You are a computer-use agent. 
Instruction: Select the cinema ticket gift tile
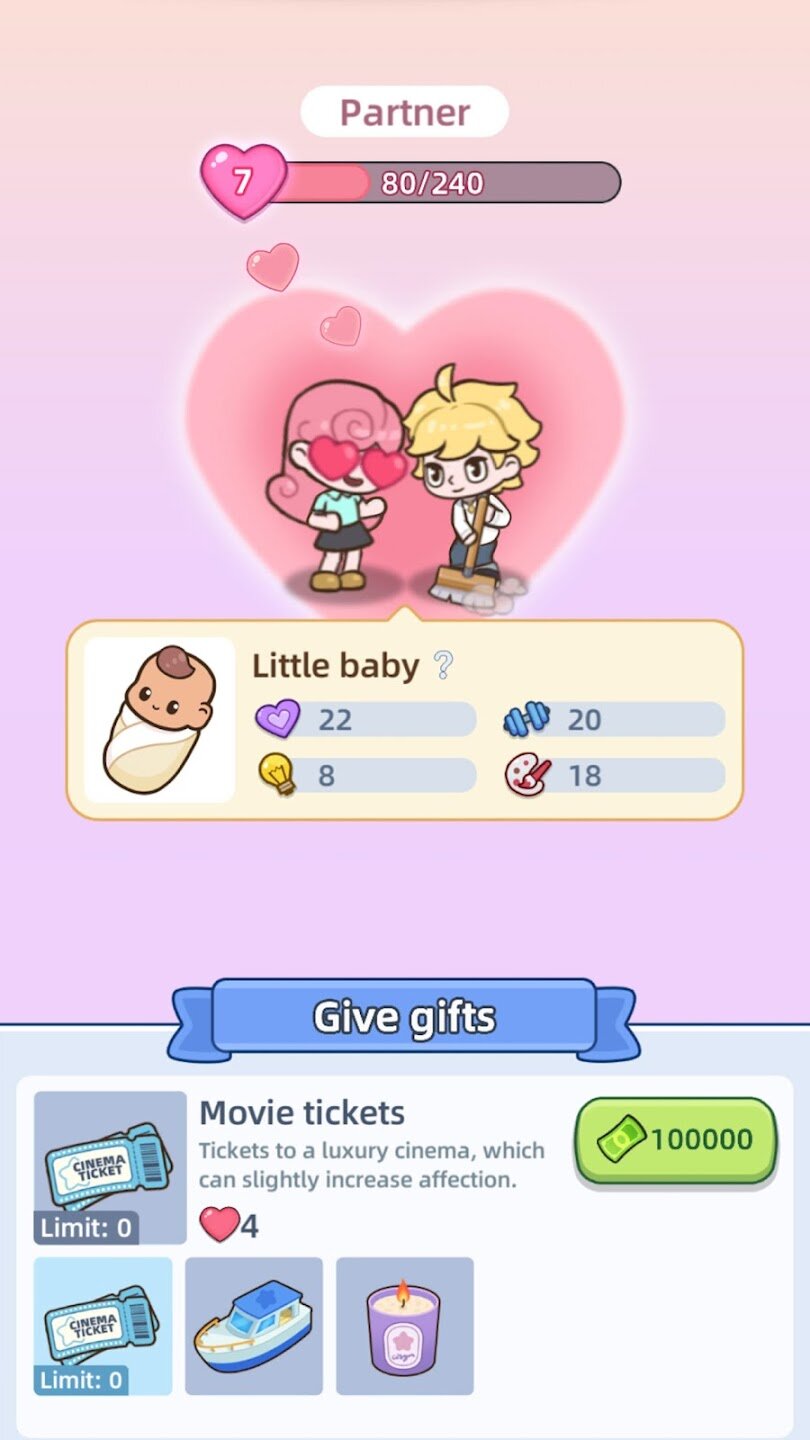click(103, 1325)
